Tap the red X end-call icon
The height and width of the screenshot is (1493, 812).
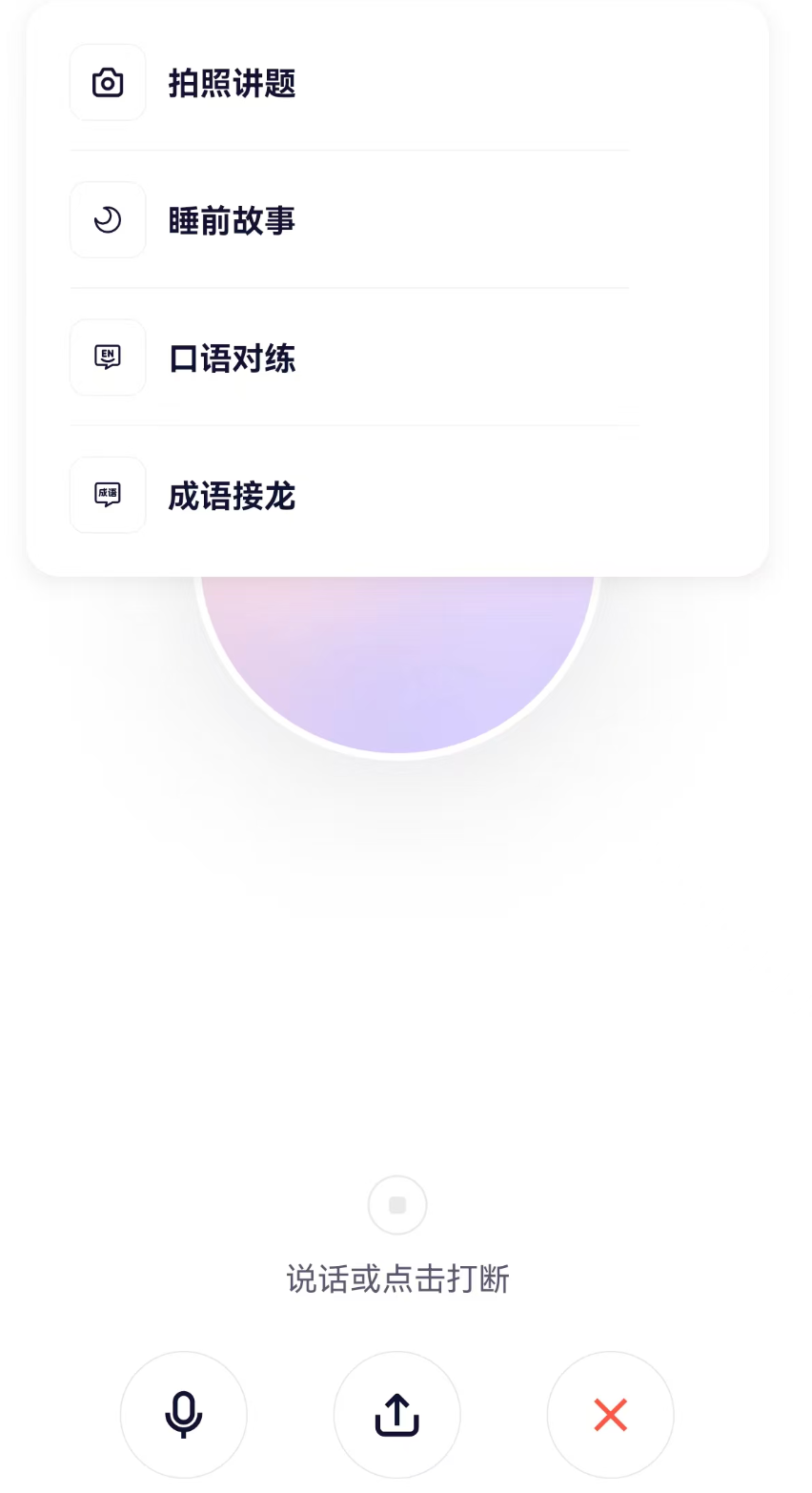(611, 1414)
